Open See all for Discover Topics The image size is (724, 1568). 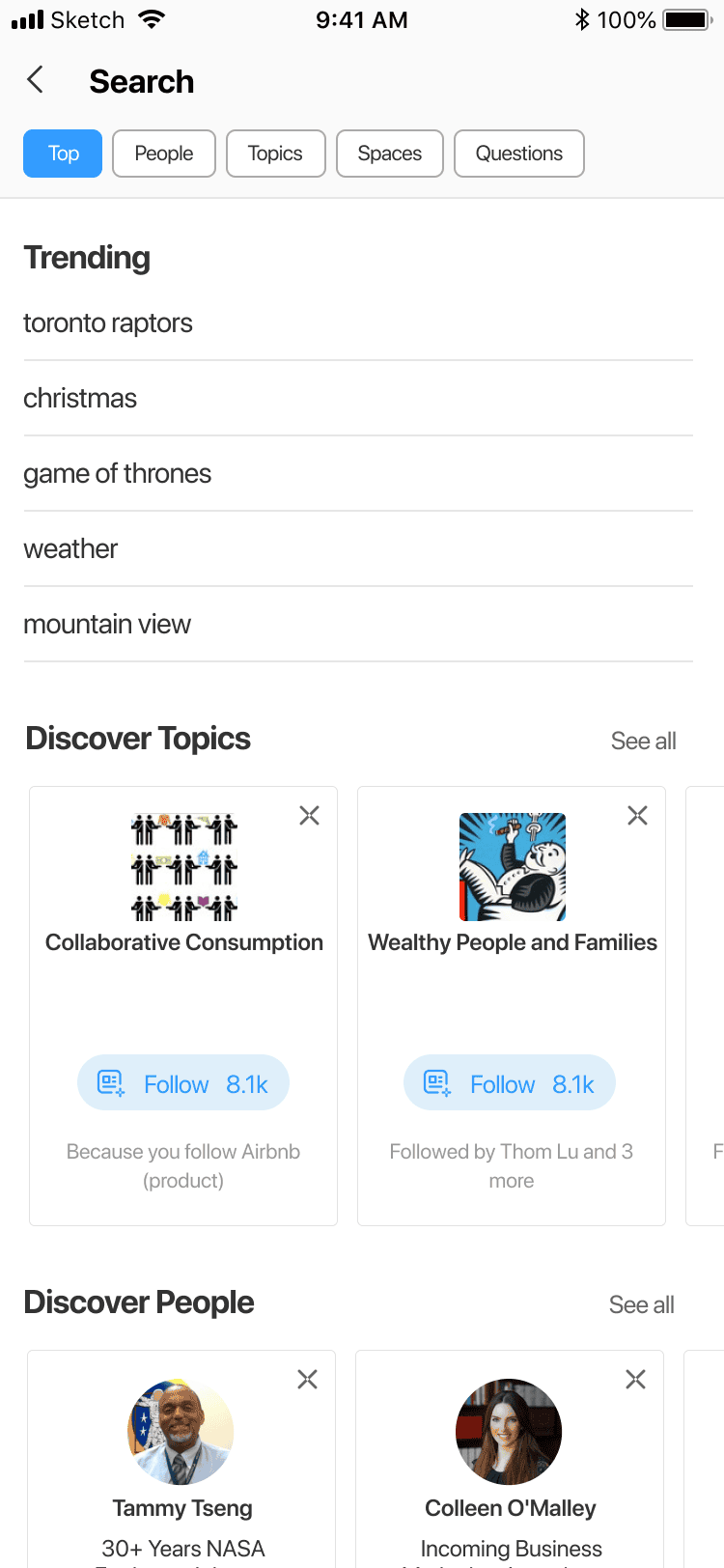tap(643, 741)
